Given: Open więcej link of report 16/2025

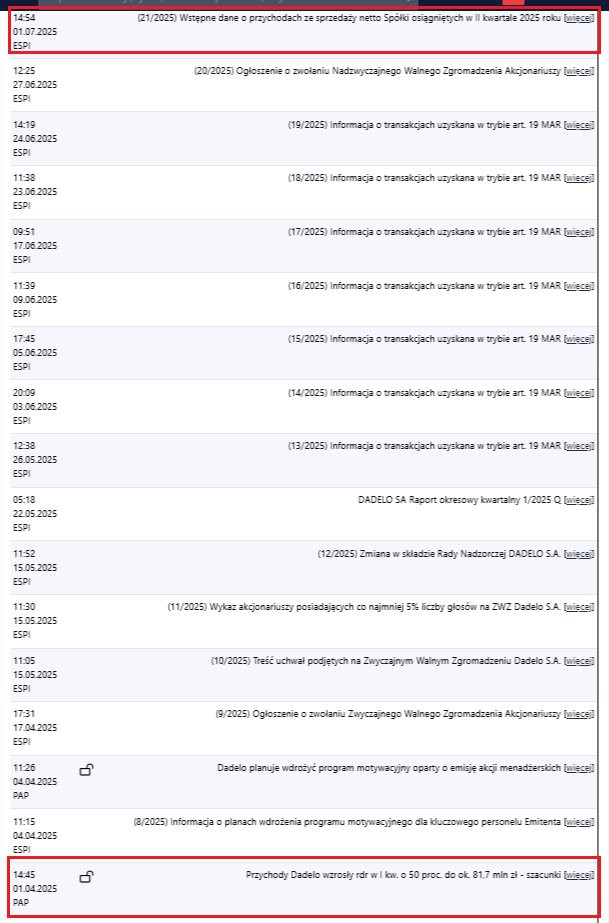Looking at the screenshot, I should click(x=579, y=286).
